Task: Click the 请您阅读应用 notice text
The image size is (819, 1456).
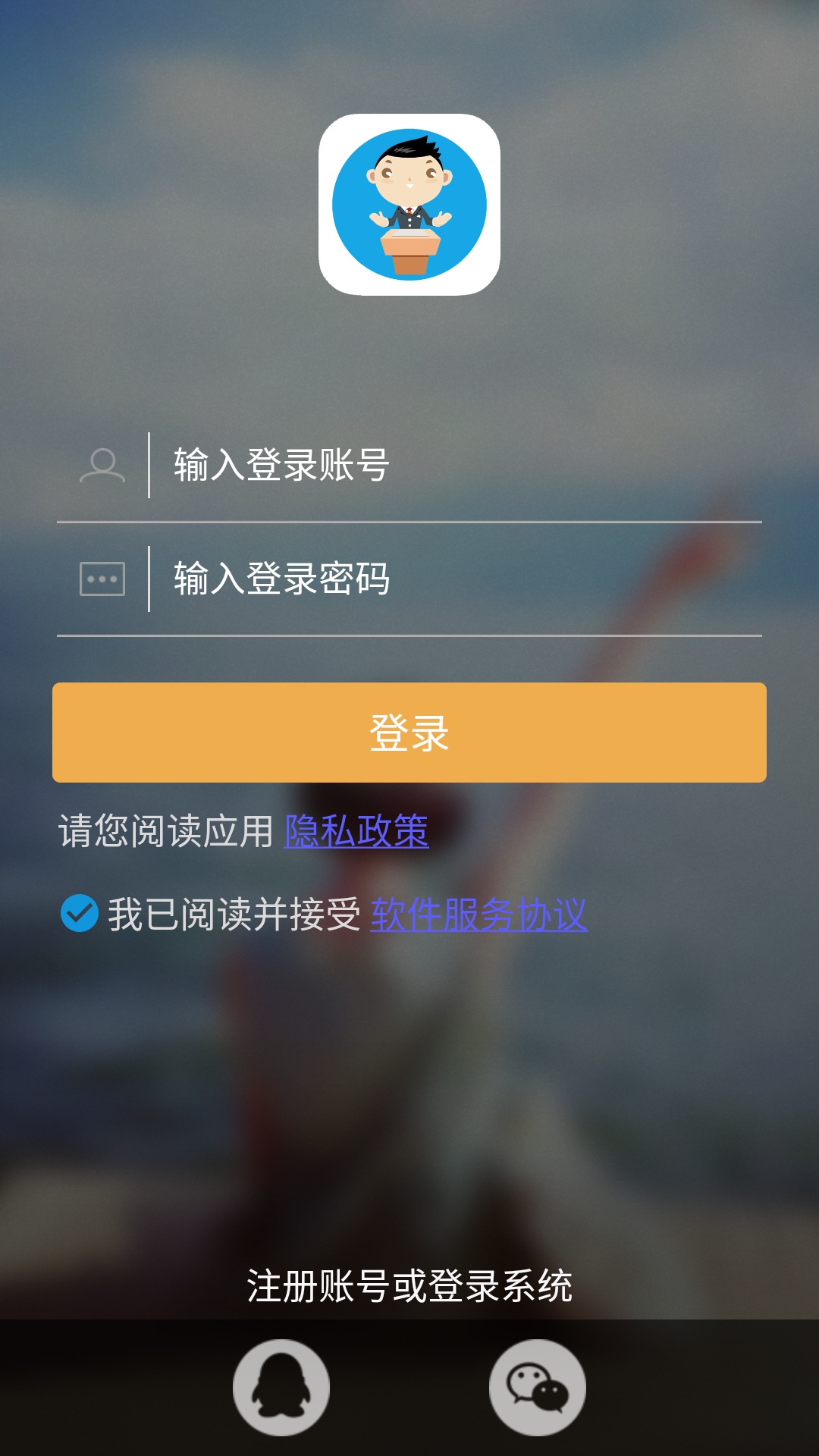Action: tap(165, 833)
